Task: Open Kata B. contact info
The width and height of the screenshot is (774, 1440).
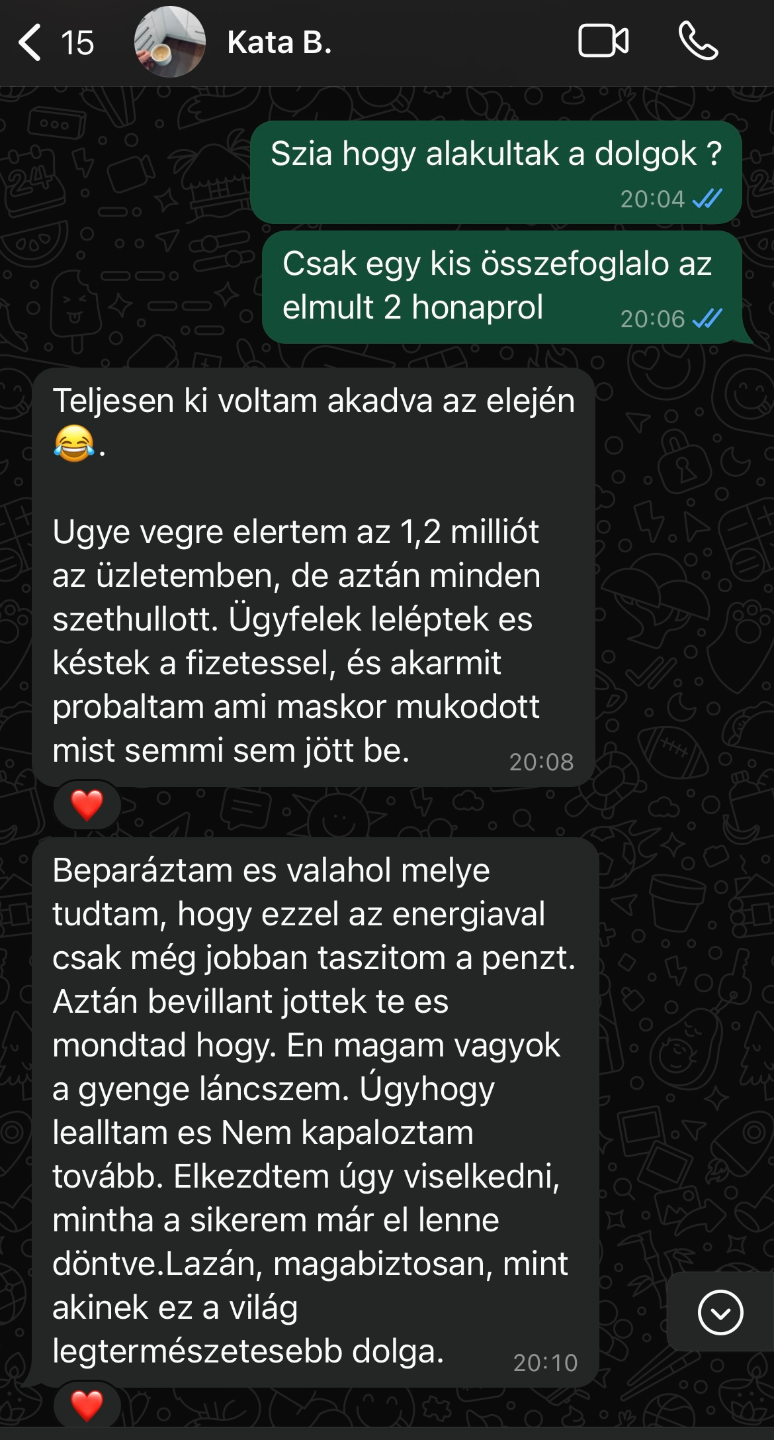Action: [280, 43]
